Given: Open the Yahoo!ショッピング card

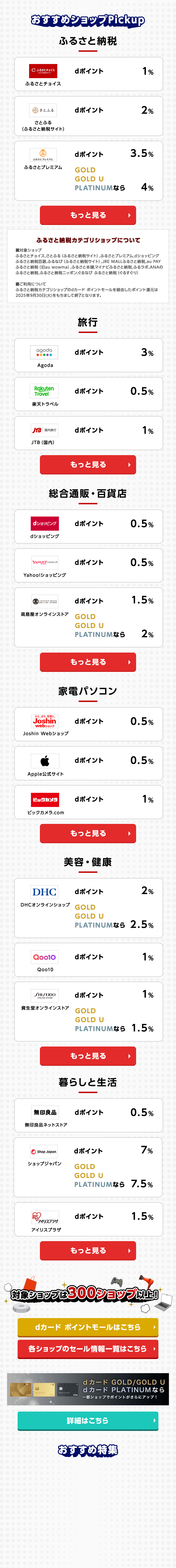Looking at the screenshot, I should 88,565.
